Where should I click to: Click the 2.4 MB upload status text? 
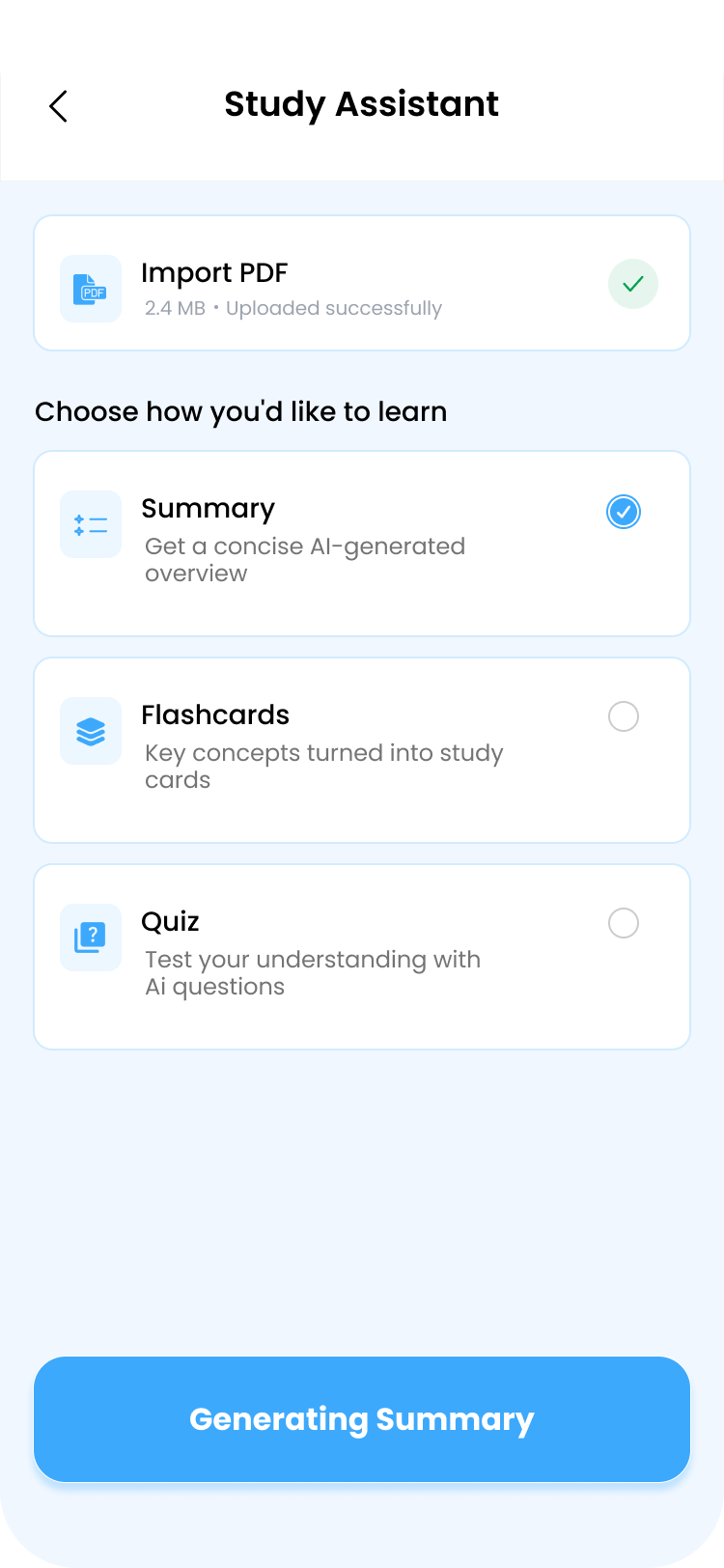click(x=292, y=307)
